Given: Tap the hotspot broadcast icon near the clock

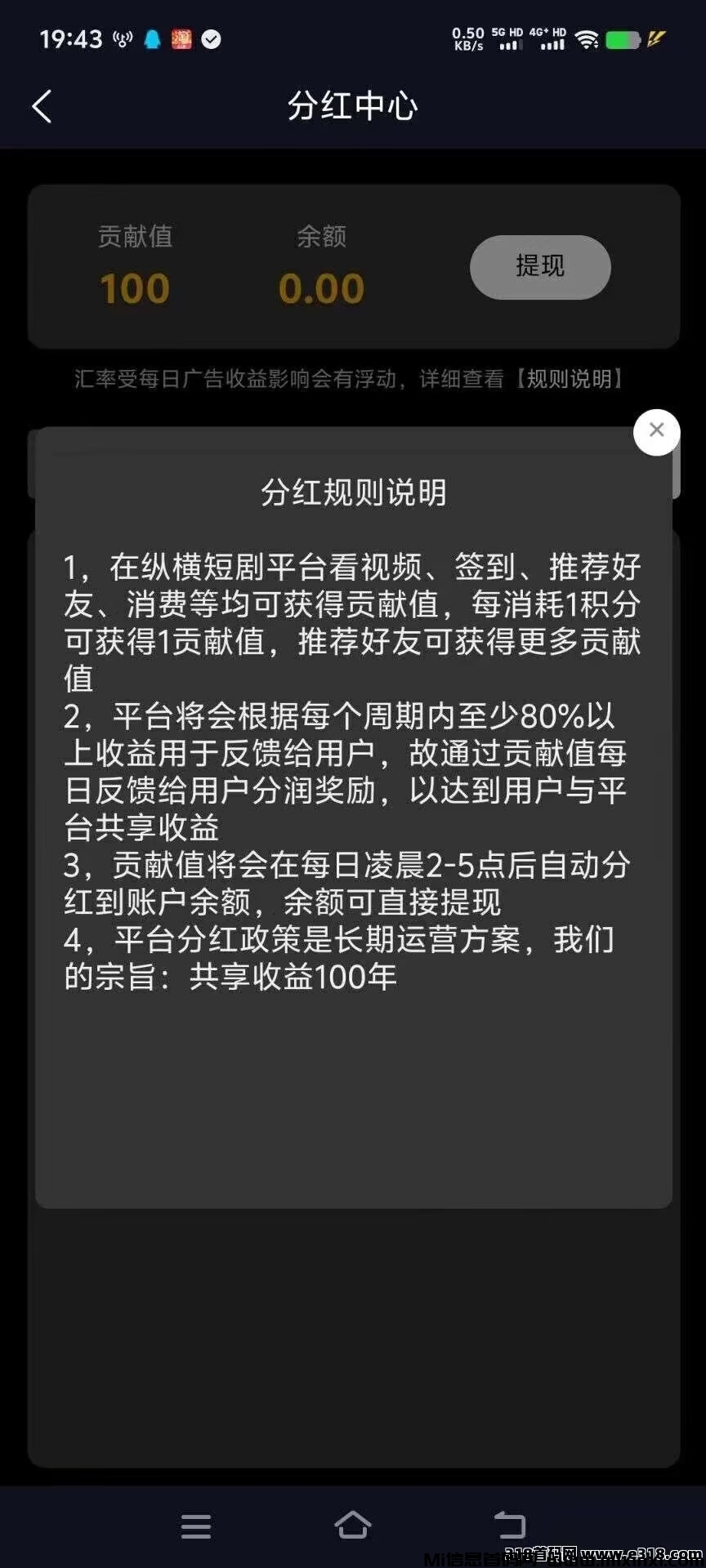Looking at the screenshot, I should [x=121, y=38].
